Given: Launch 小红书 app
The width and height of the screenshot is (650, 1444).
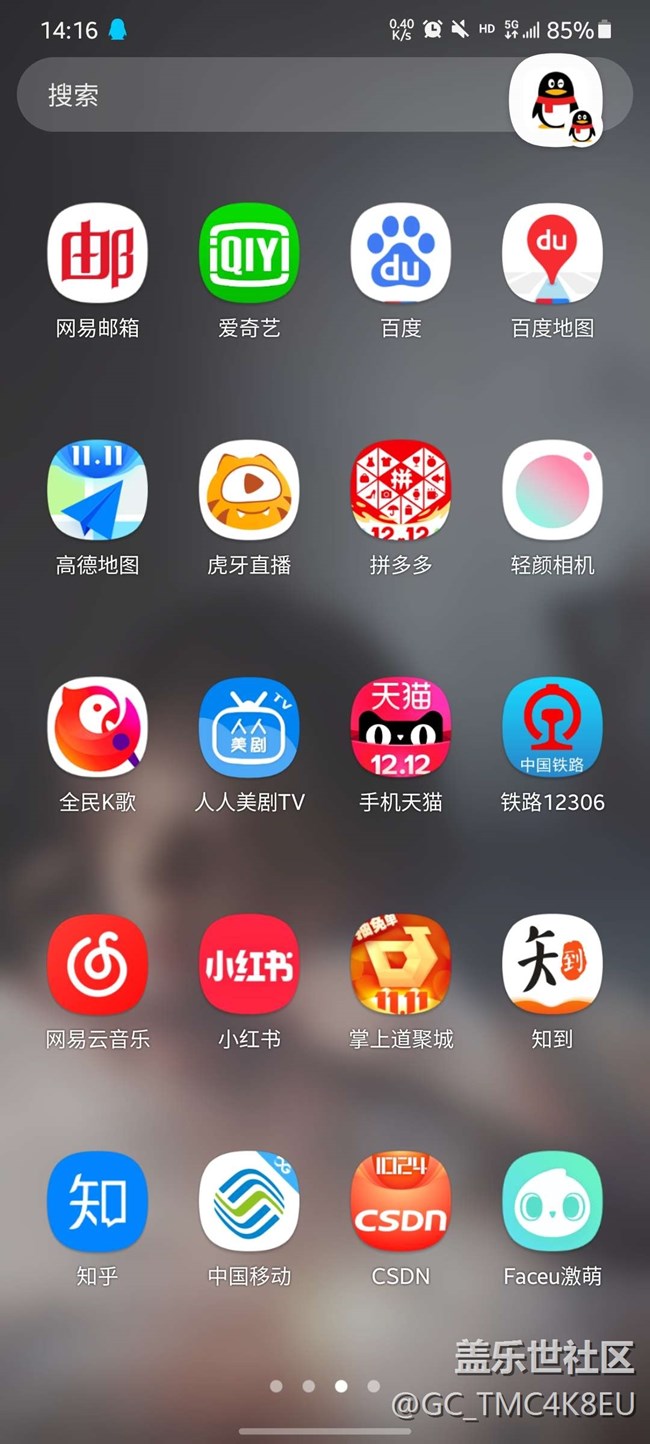Looking at the screenshot, I should [249, 965].
